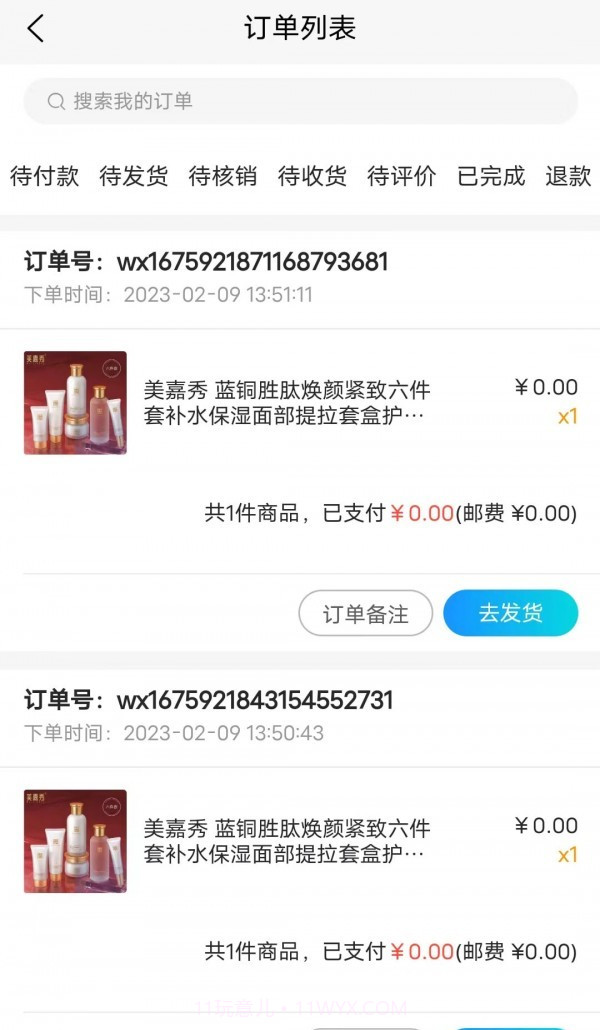Switch to the 待评价 tab
The height and width of the screenshot is (1030, 600).
click(402, 177)
